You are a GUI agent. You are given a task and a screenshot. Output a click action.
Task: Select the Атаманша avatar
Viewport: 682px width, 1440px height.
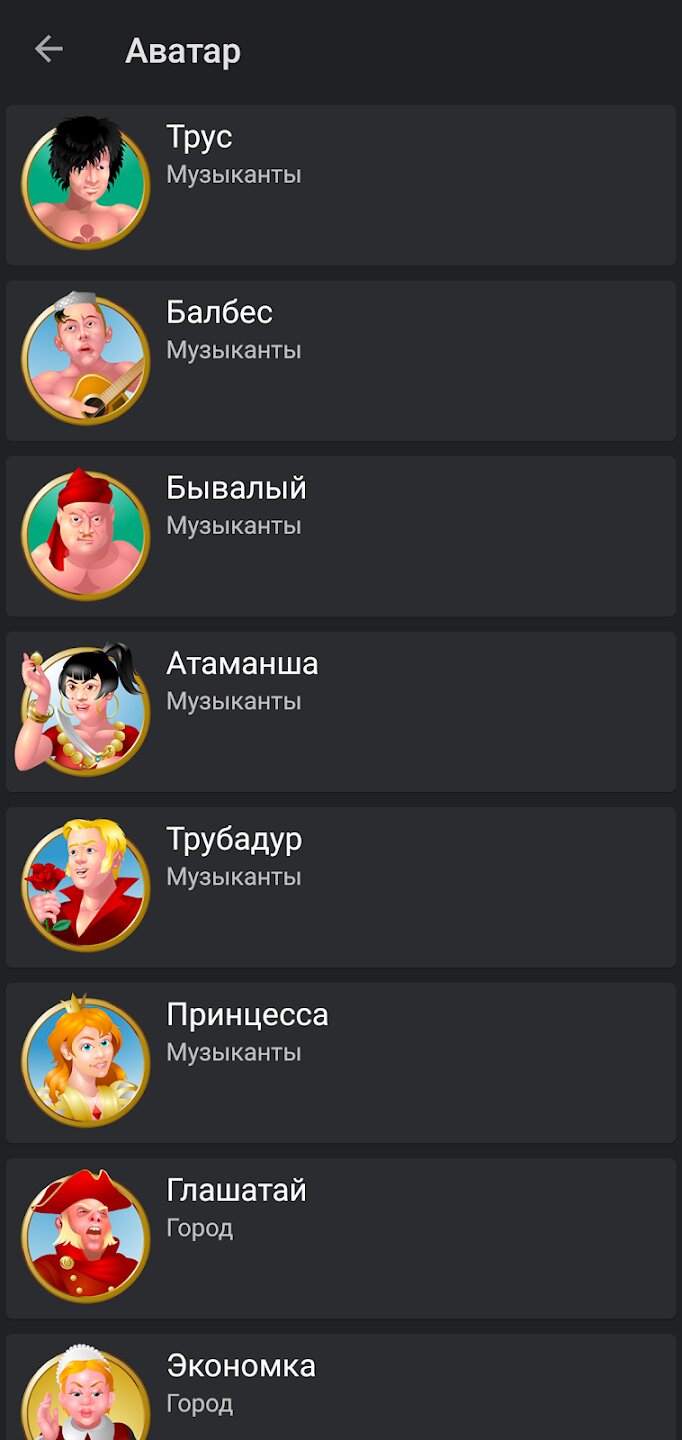340,711
